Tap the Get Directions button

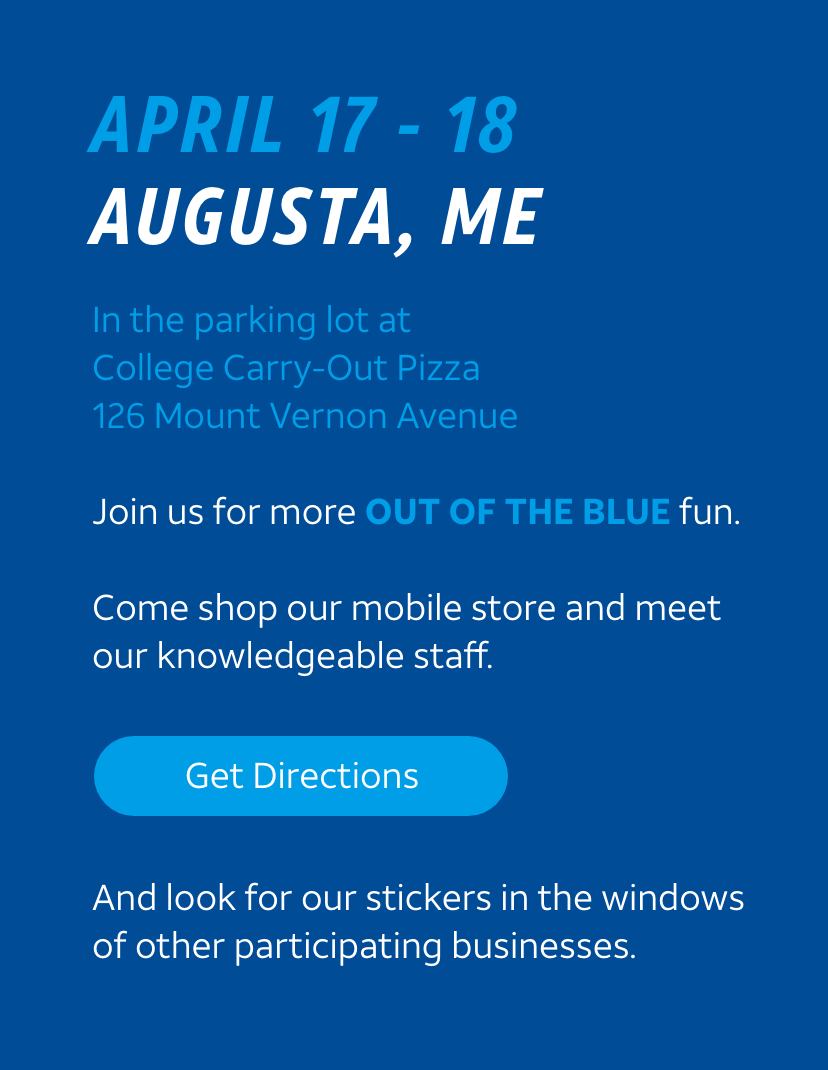pos(301,776)
